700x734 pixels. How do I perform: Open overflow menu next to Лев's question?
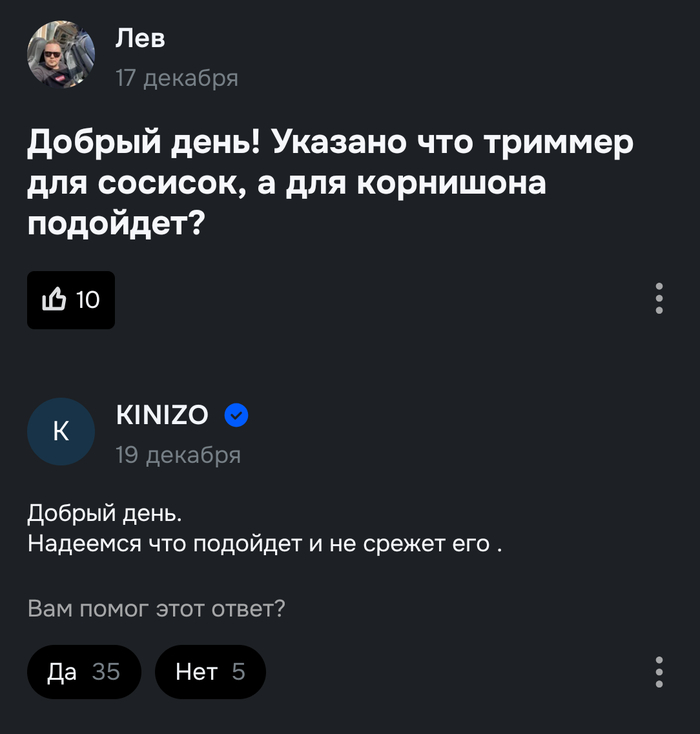[x=658, y=299]
